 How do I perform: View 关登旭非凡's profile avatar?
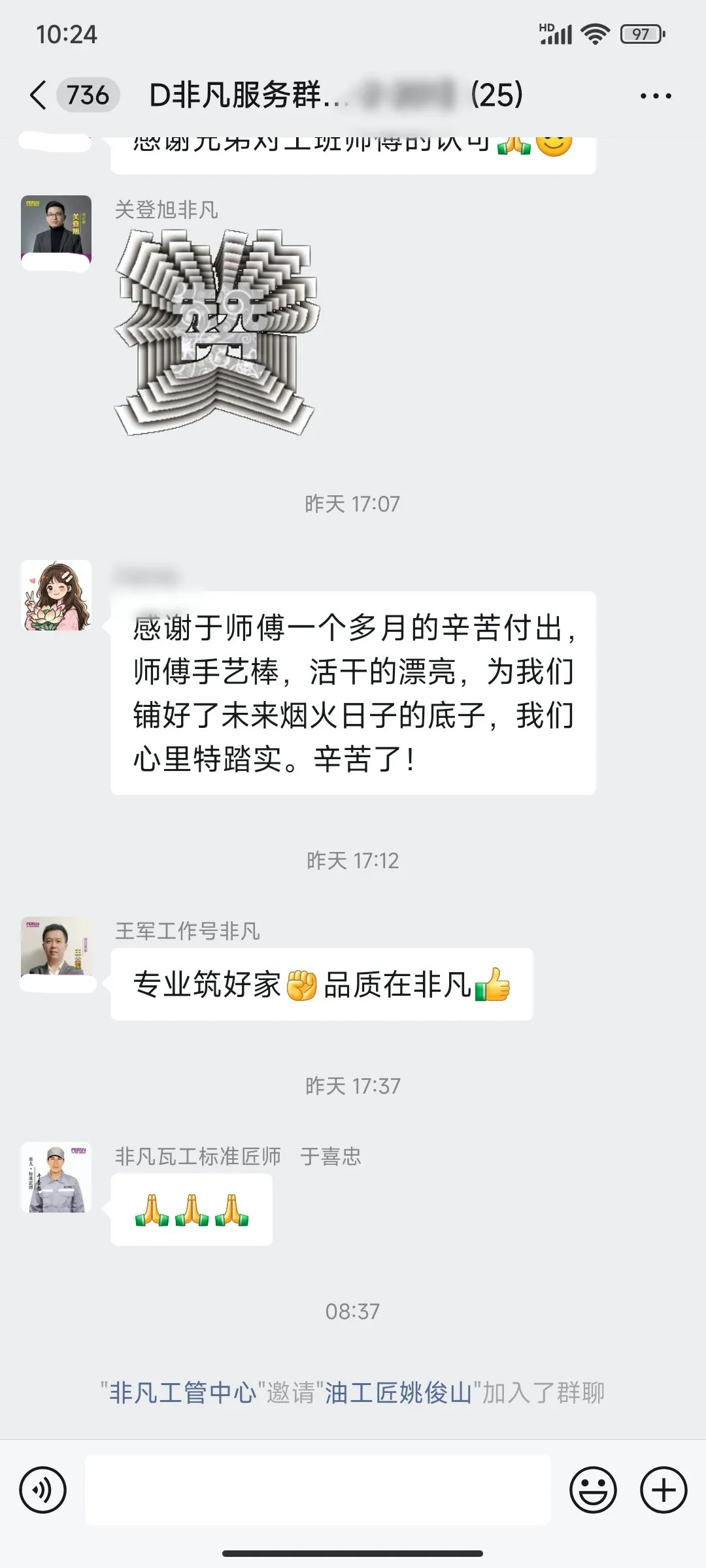coord(56,225)
